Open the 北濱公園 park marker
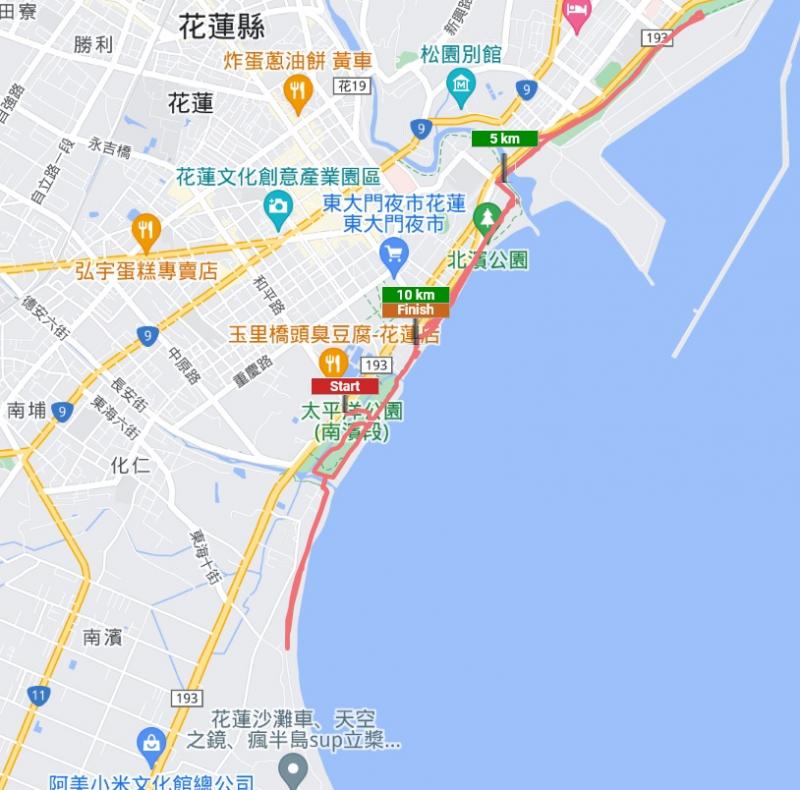 pos(487,217)
